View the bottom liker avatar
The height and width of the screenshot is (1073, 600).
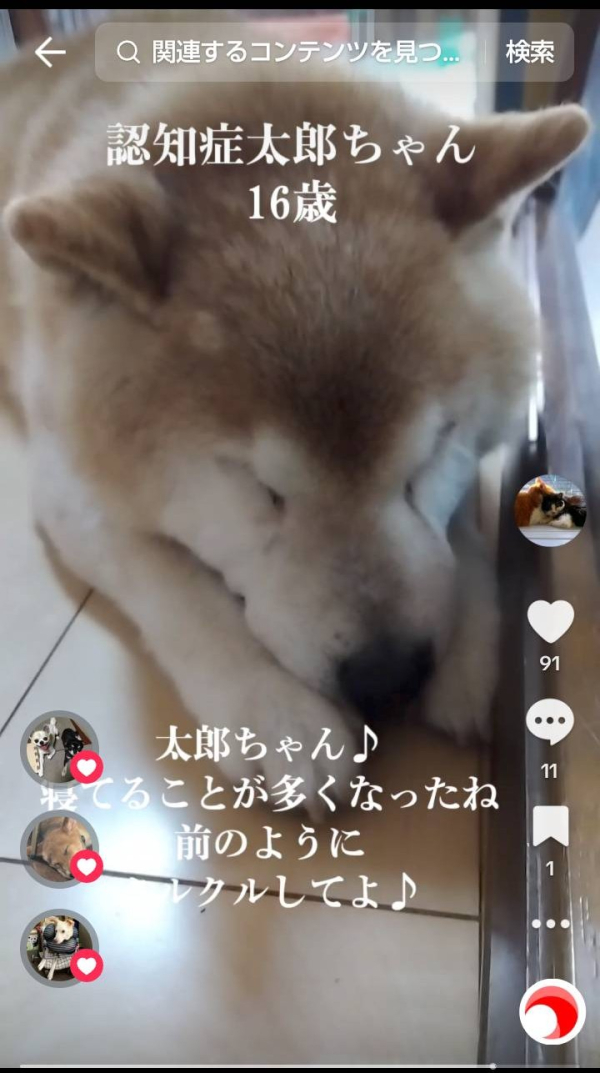click(60, 948)
